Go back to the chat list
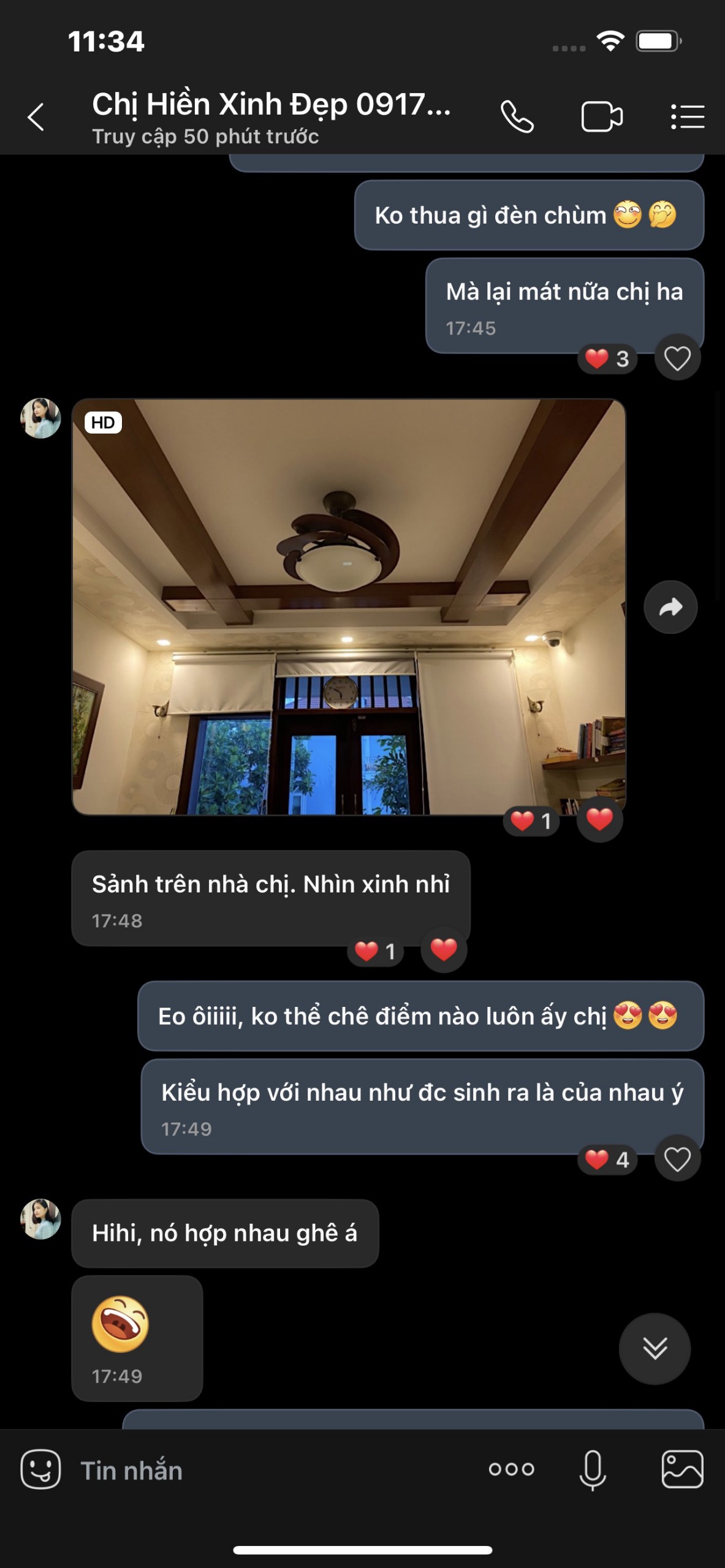The height and width of the screenshot is (1568, 725). (36, 117)
